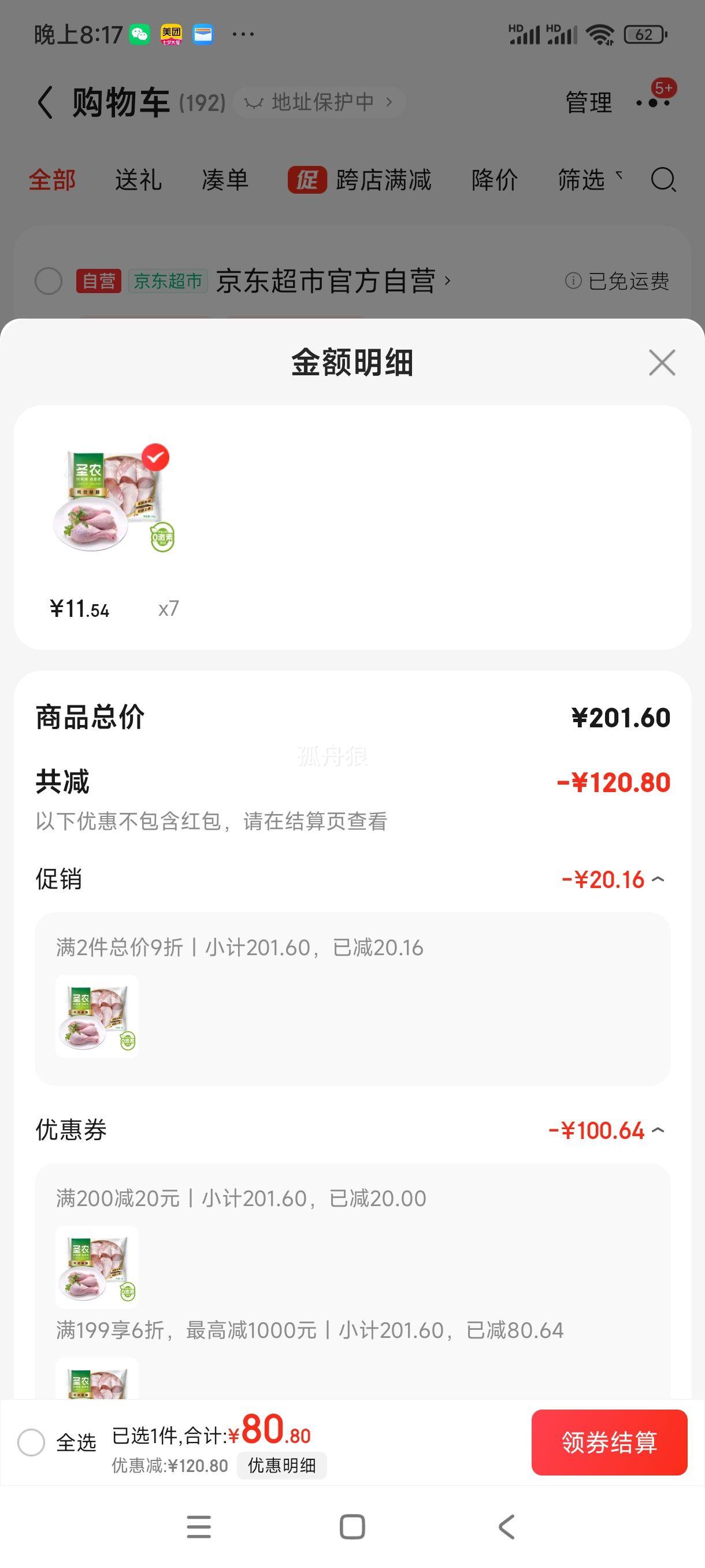
Task: Collapse the 促销 discount section
Action: 658,879
